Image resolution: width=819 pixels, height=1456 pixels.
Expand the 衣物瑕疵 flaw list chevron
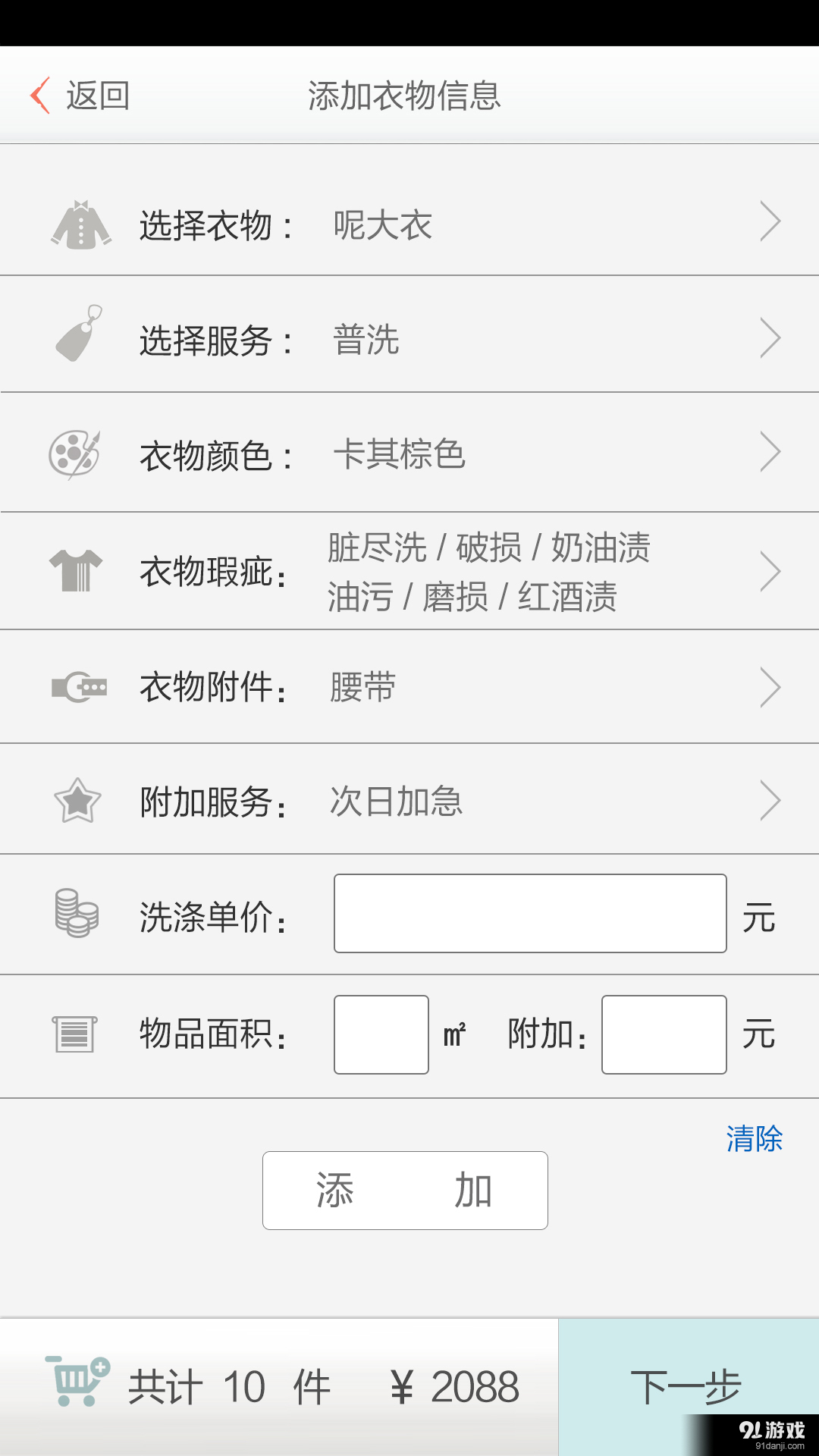(771, 571)
